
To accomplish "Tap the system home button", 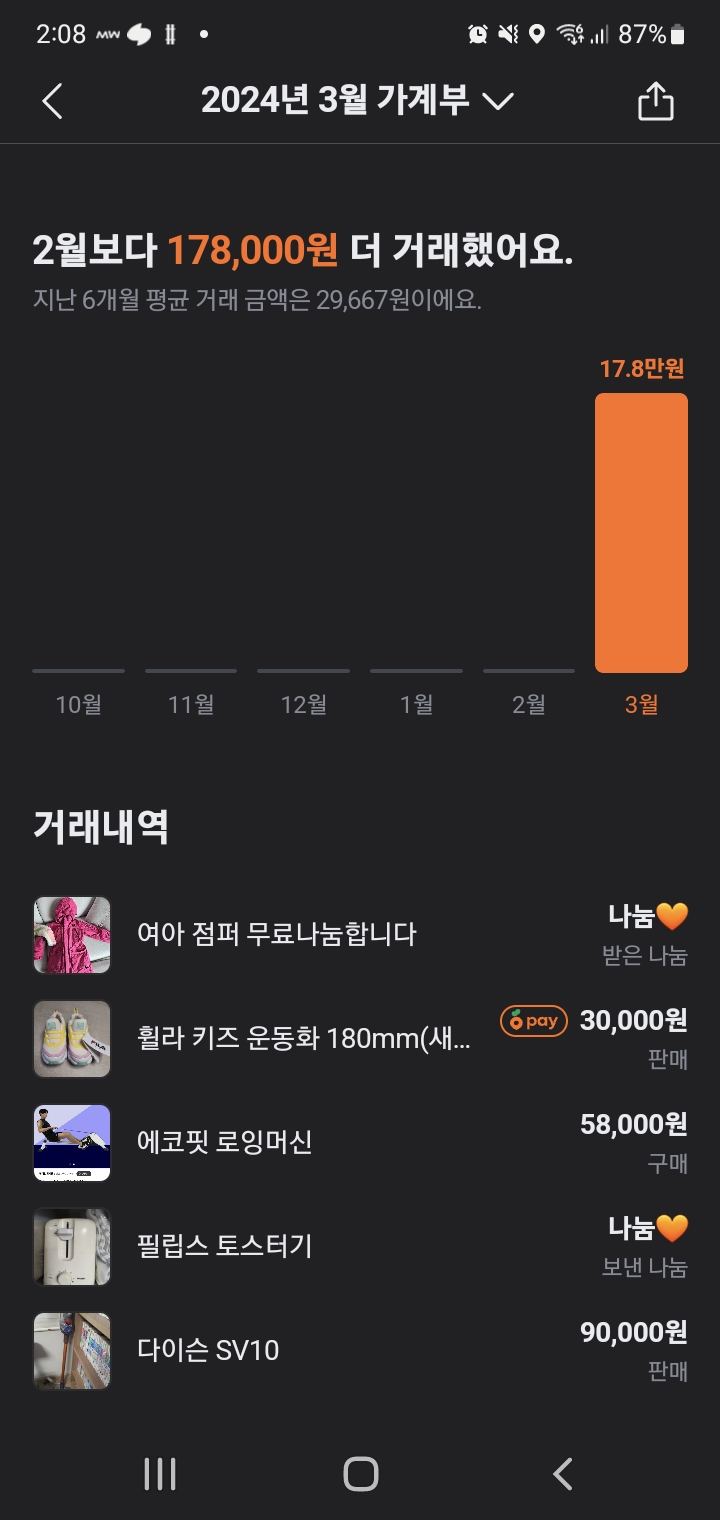I will (x=360, y=1473).
